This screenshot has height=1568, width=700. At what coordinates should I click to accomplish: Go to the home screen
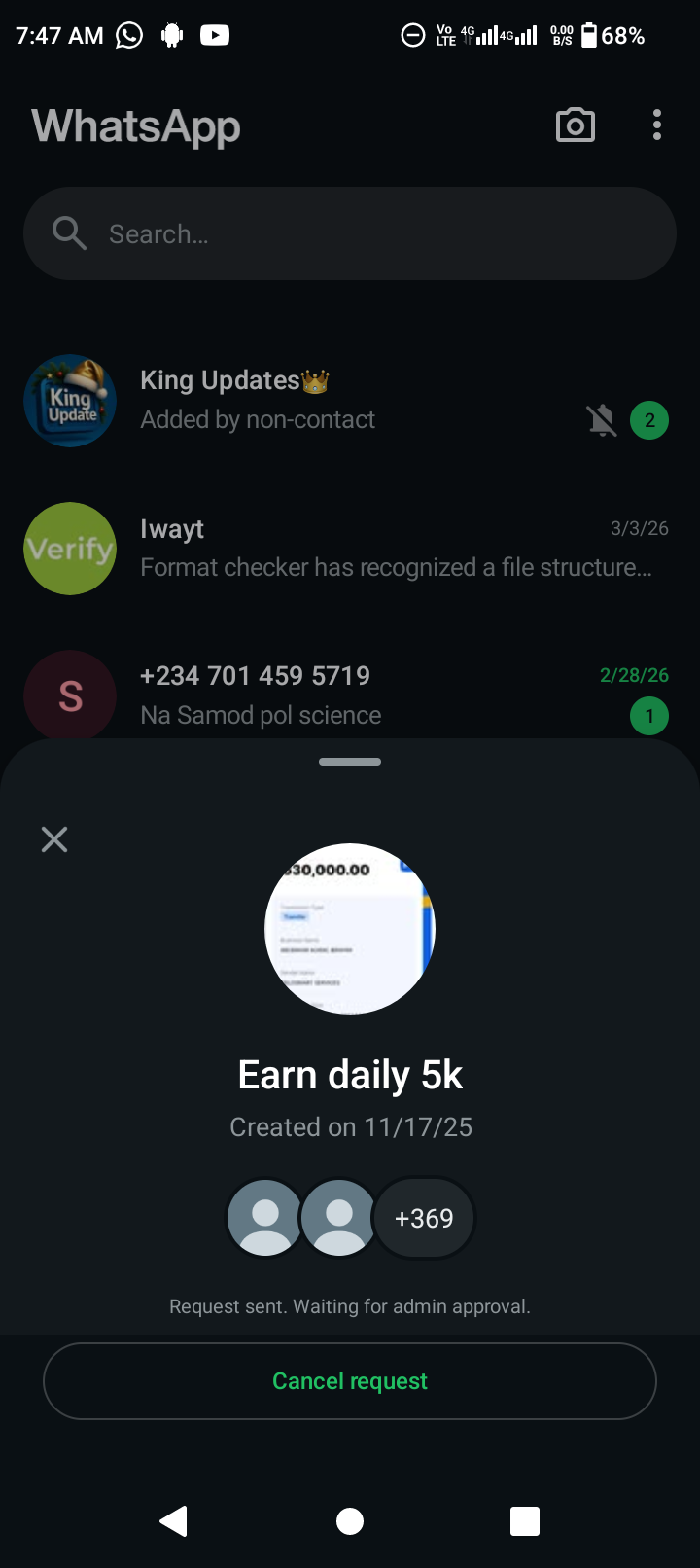[x=350, y=1520]
